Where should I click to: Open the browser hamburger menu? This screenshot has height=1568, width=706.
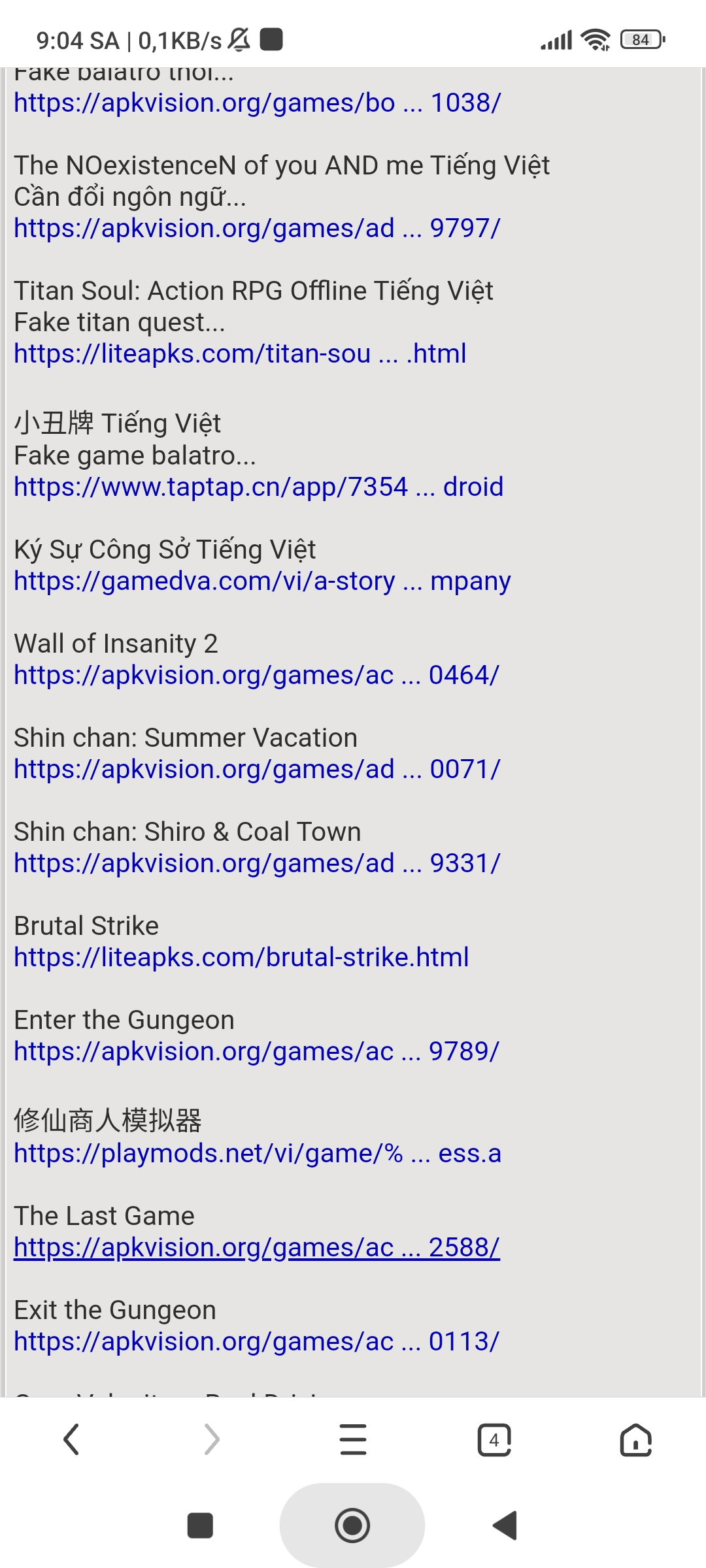[352, 1437]
